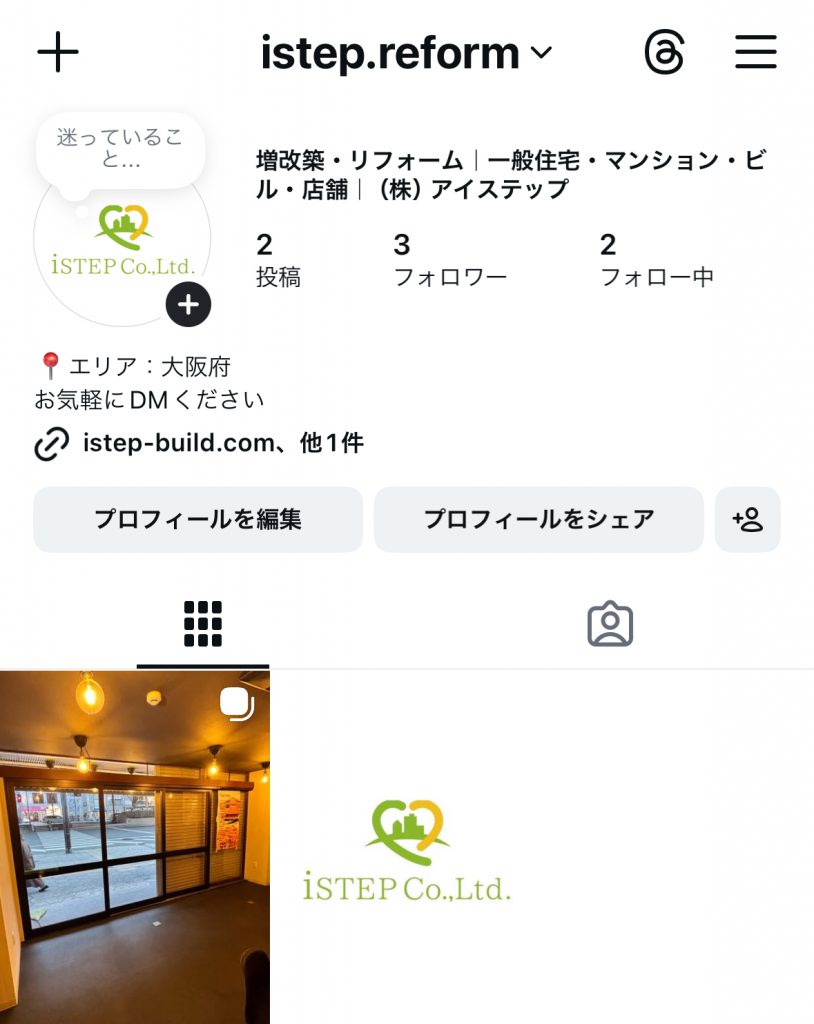The image size is (814, 1024).
Task: Open the discover people icon button
Action: tap(747, 520)
